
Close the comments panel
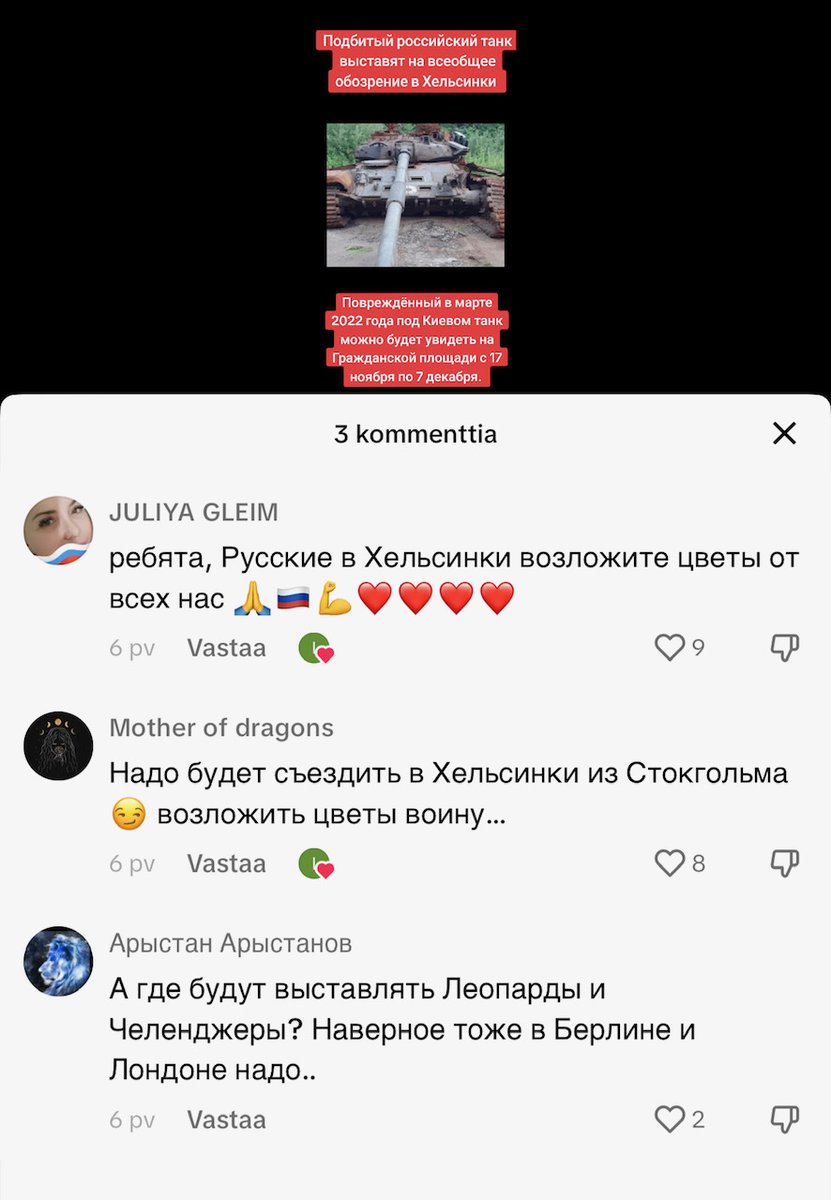[x=785, y=433]
